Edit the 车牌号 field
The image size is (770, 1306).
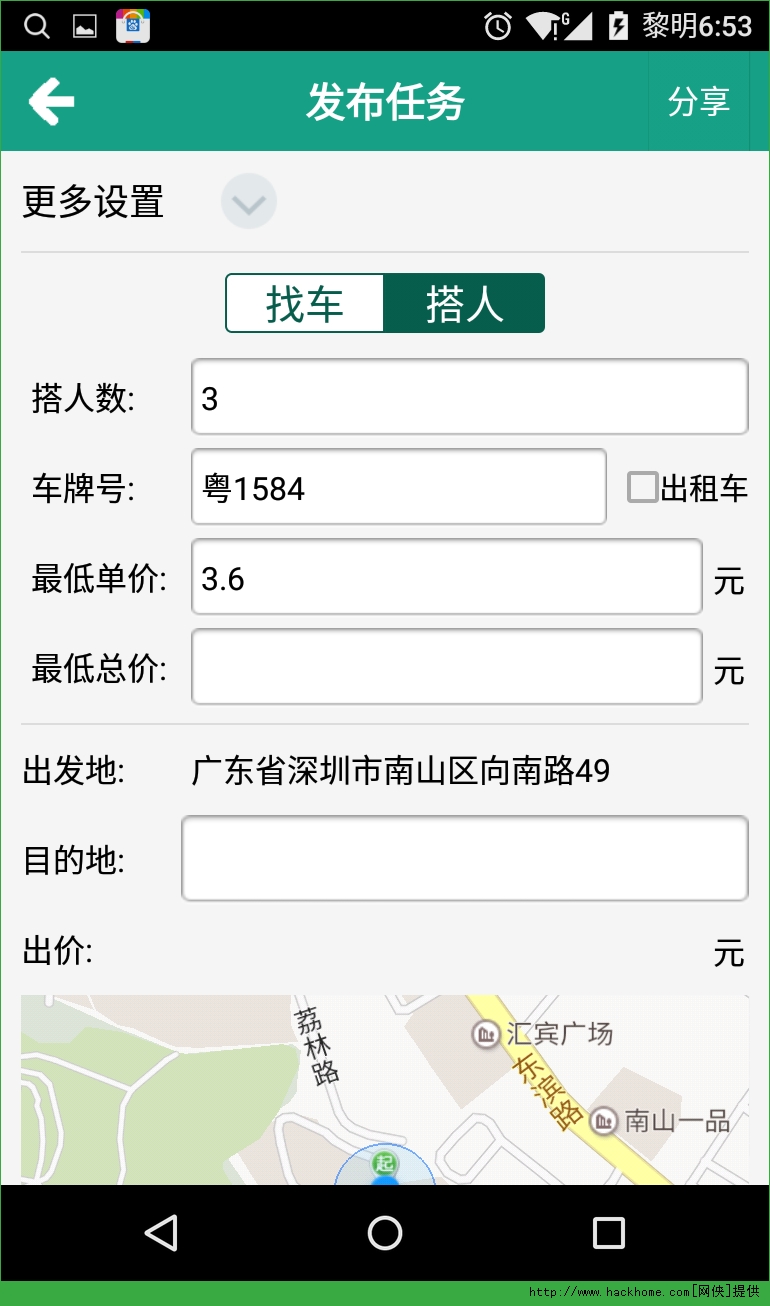coord(398,487)
